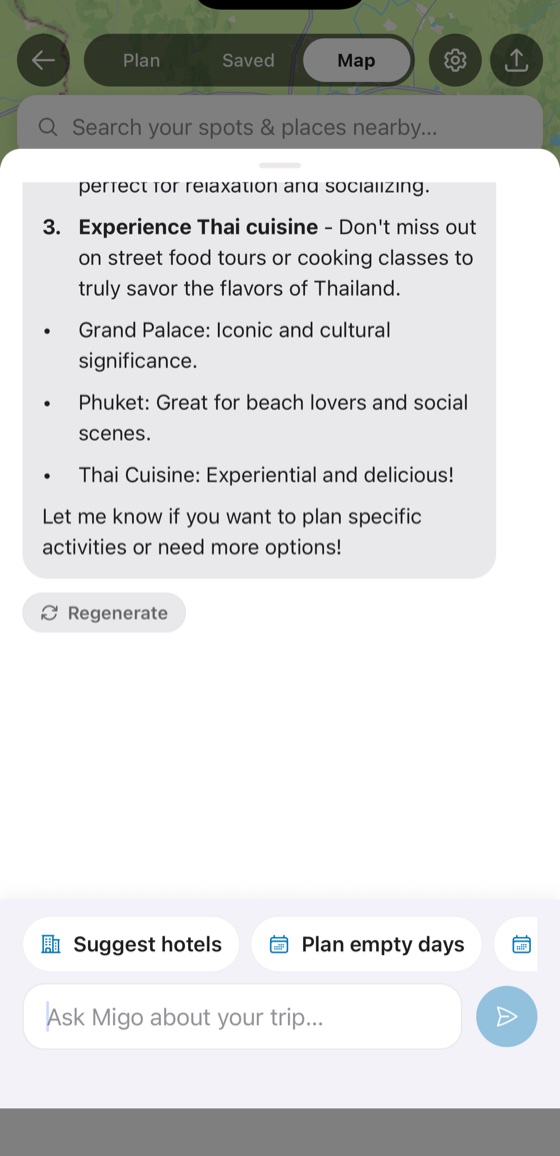
Task: Regenerate the assistant's response
Action: [104, 613]
